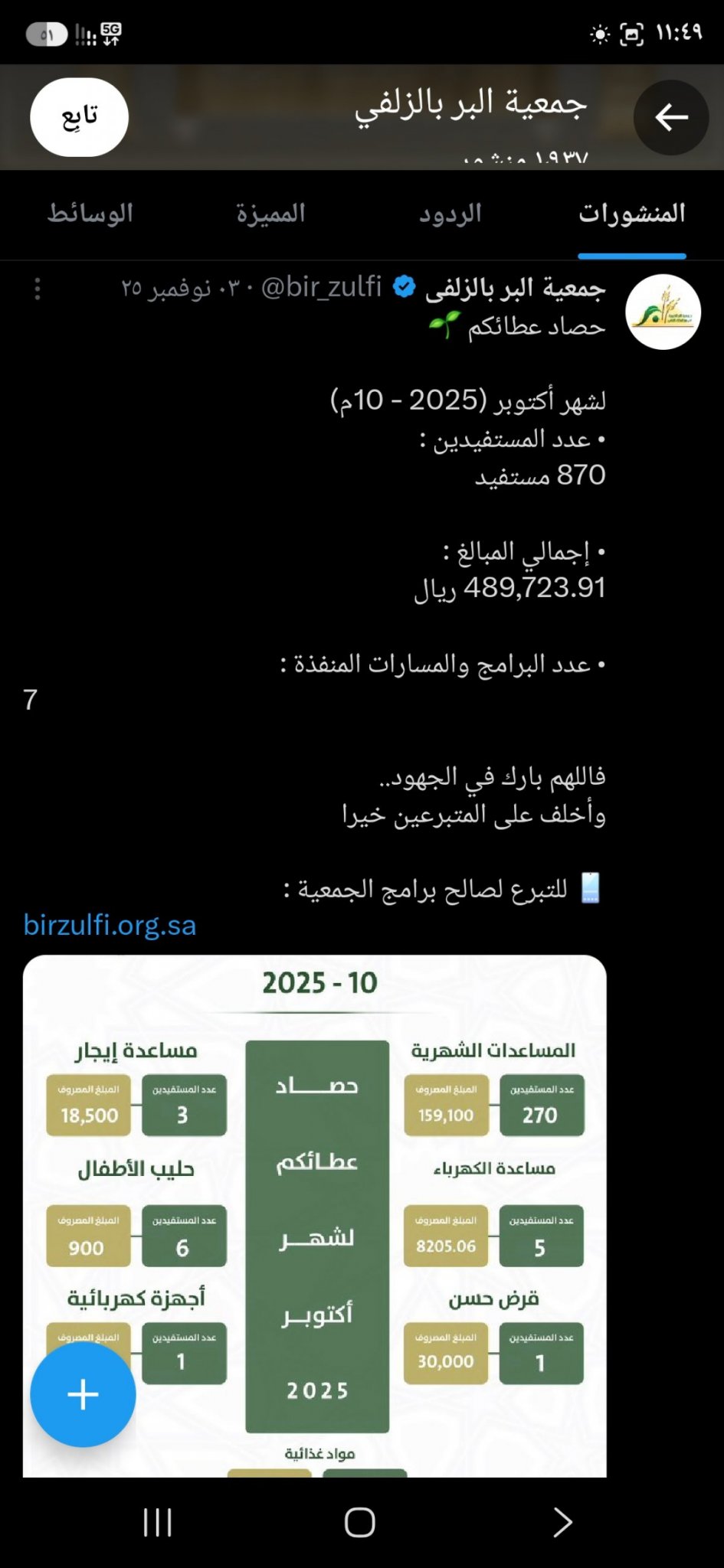Go to the system home screen
Image resolution: width=724 pixels, height=1568 pixels.
(x=360, y=1523)
